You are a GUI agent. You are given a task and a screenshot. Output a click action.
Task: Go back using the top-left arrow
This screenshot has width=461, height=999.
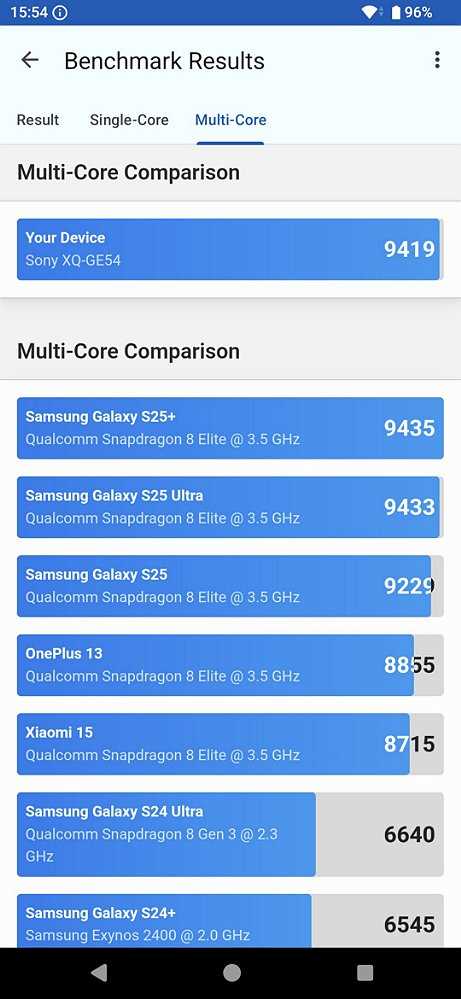30,61
